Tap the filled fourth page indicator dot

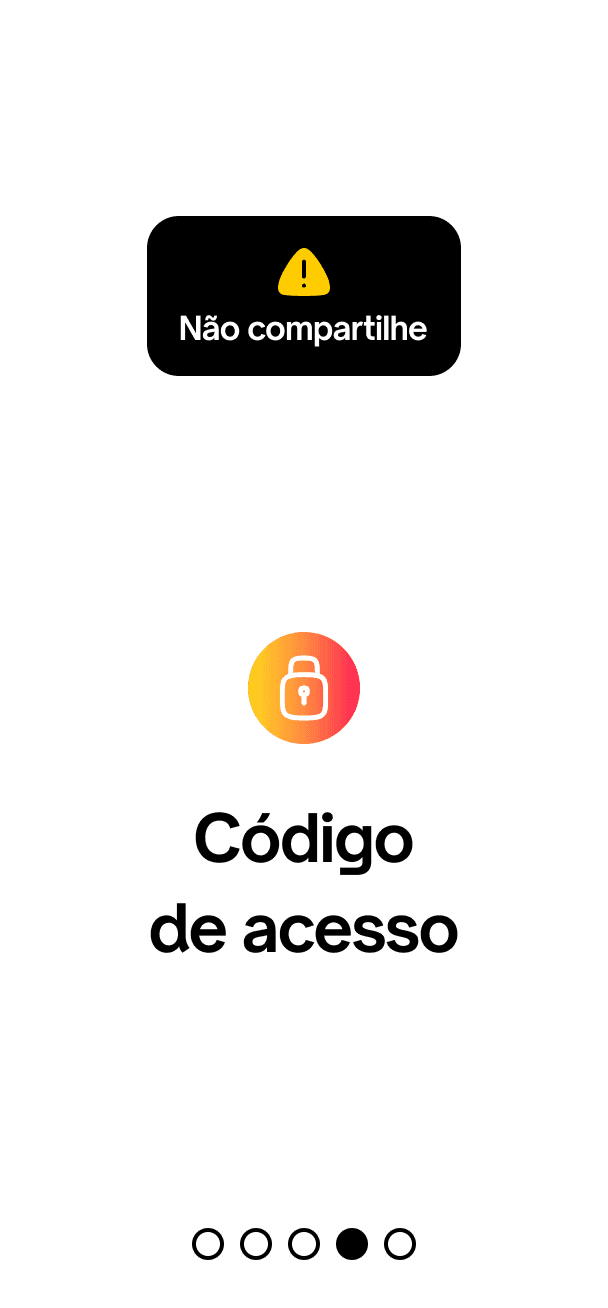point(352,1244)
